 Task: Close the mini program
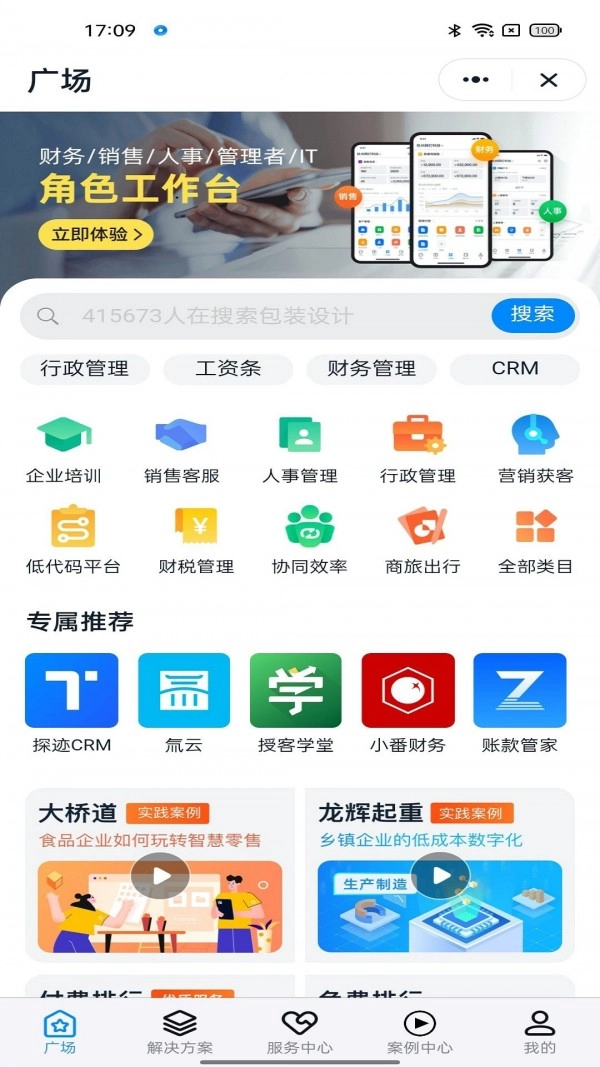point(548,80)
